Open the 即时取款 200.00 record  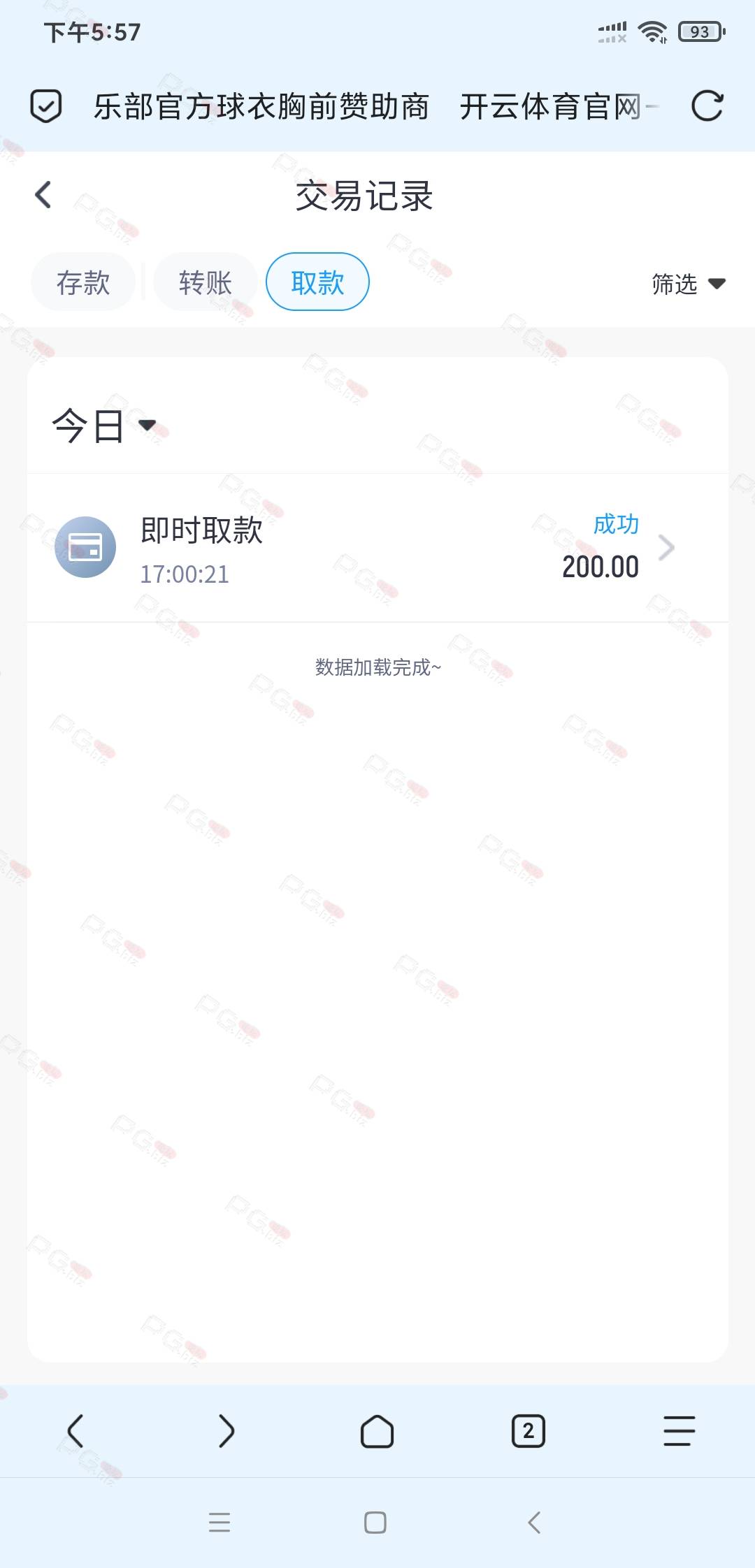pos(377,548)
